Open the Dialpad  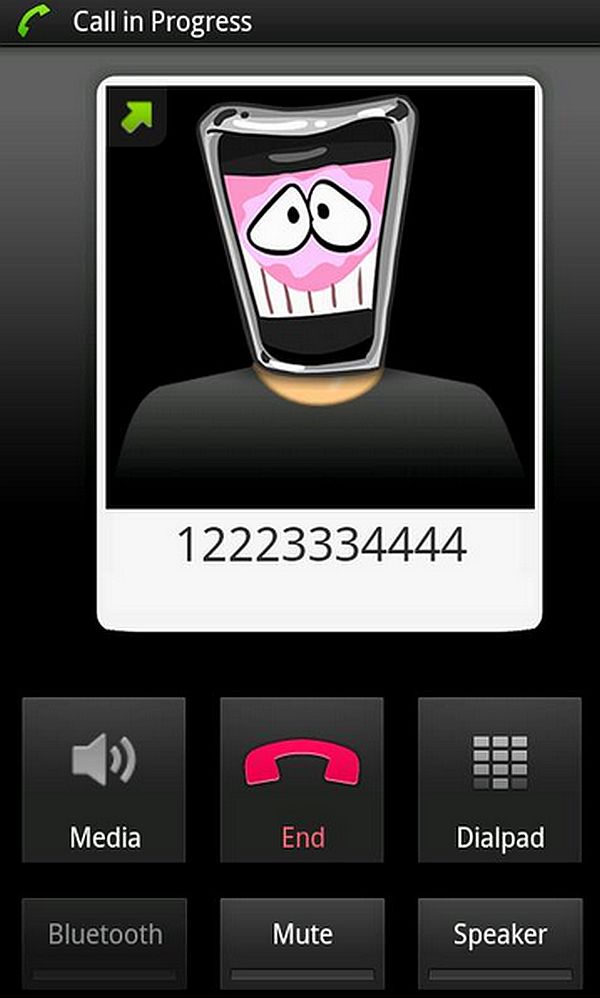click(x=500, y=780)
